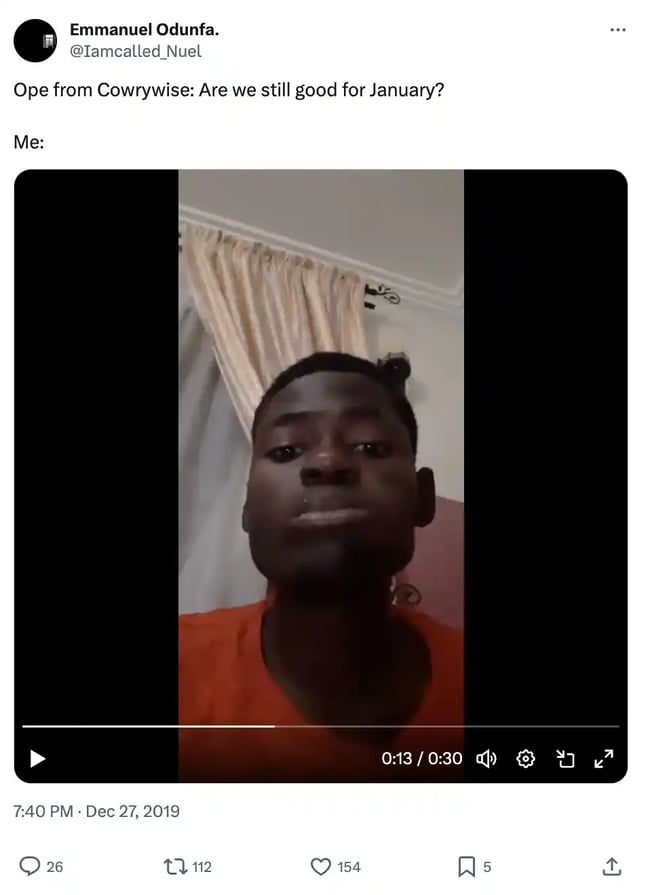
Task: Share the tweet via share icon
Action: 613,866
